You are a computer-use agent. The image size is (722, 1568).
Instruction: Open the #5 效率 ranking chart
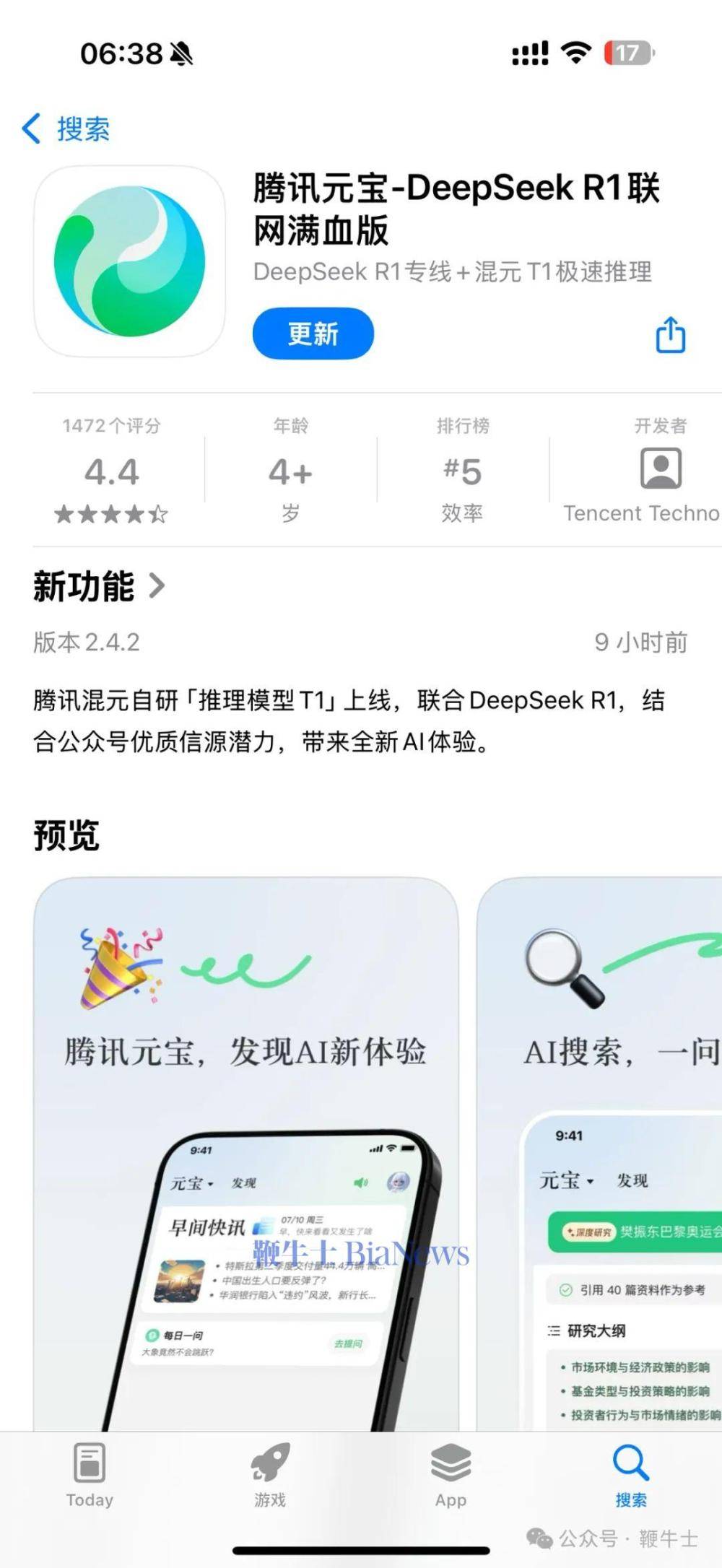462,470
